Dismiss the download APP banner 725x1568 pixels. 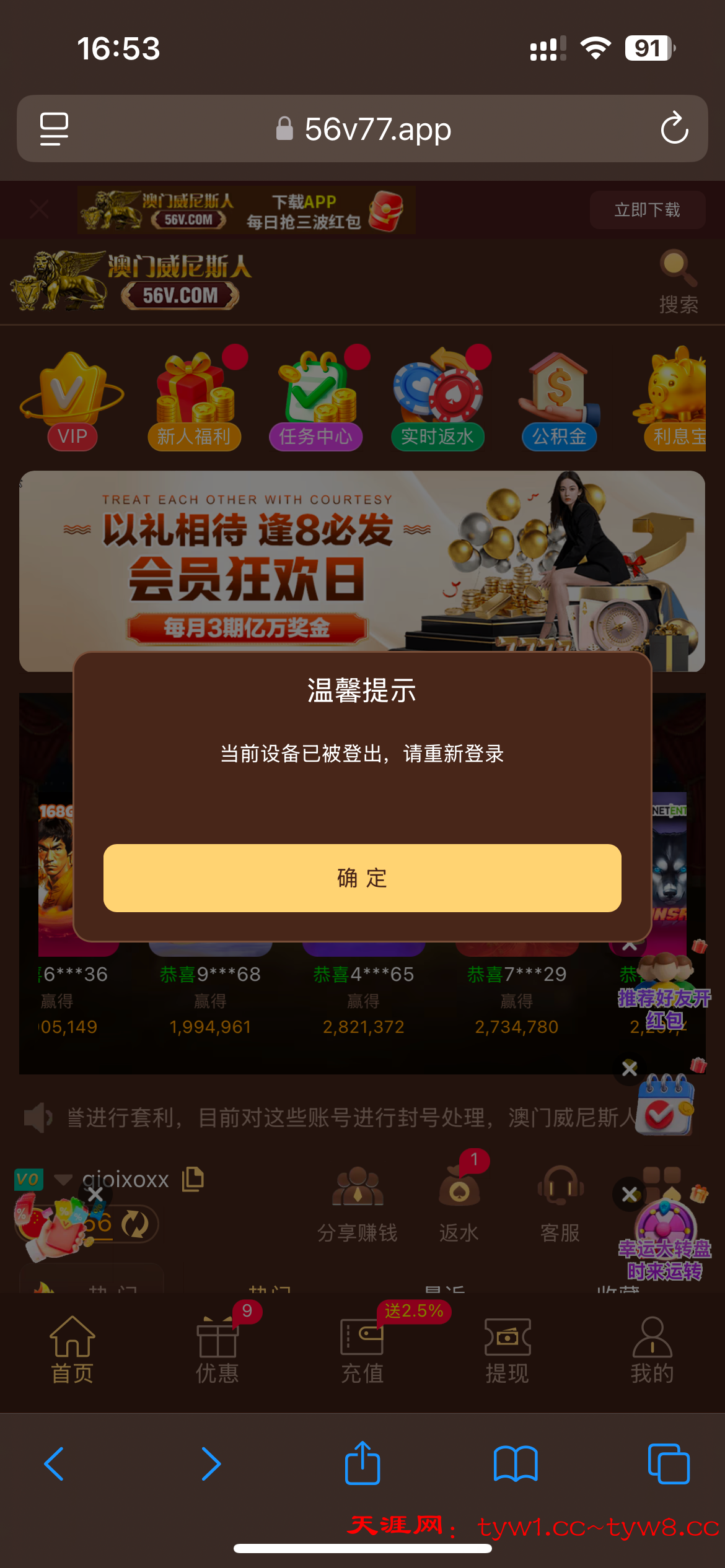(39, 210)
